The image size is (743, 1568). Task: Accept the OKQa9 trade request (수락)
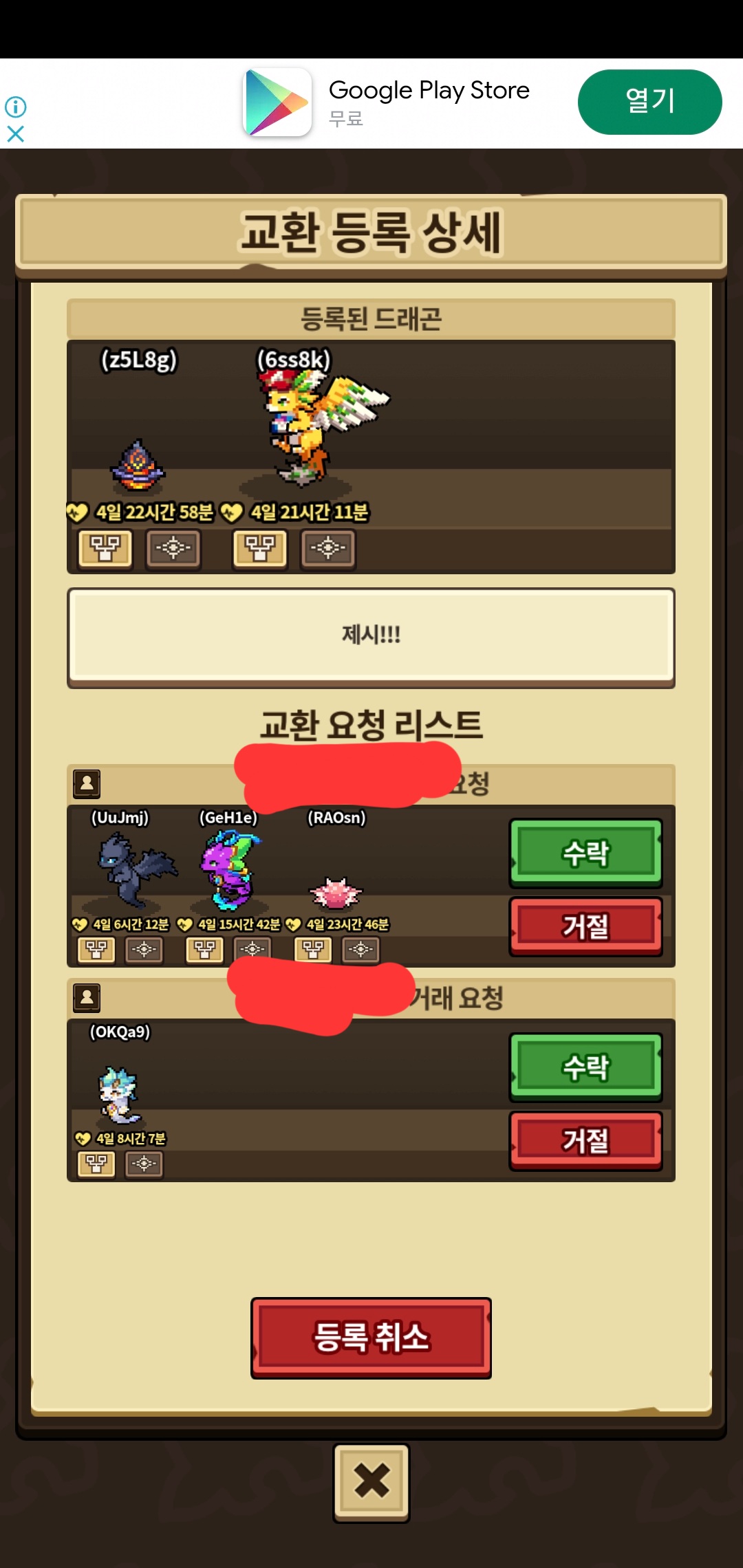click(x=585, y=1067)
